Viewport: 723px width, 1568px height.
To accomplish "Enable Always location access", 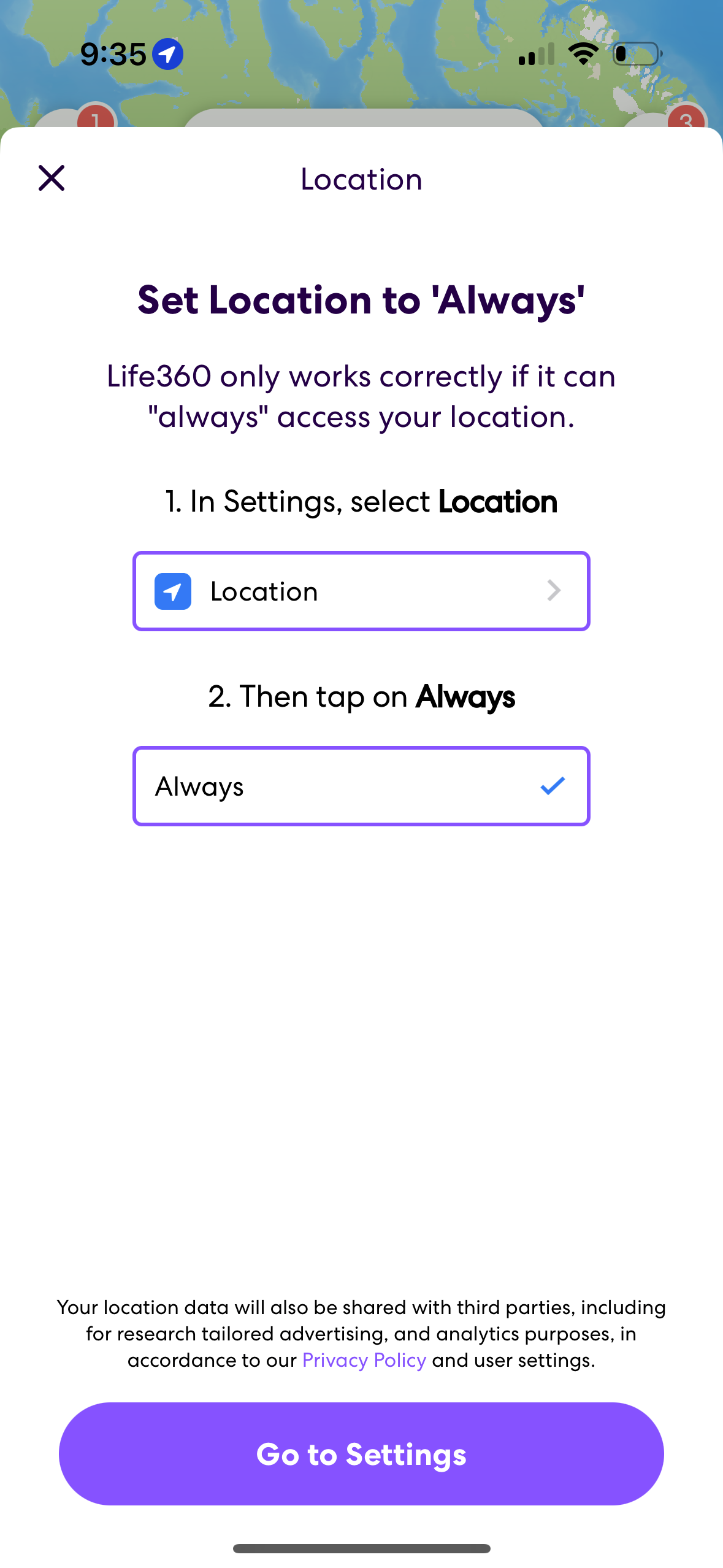I will tap(361, 786).
